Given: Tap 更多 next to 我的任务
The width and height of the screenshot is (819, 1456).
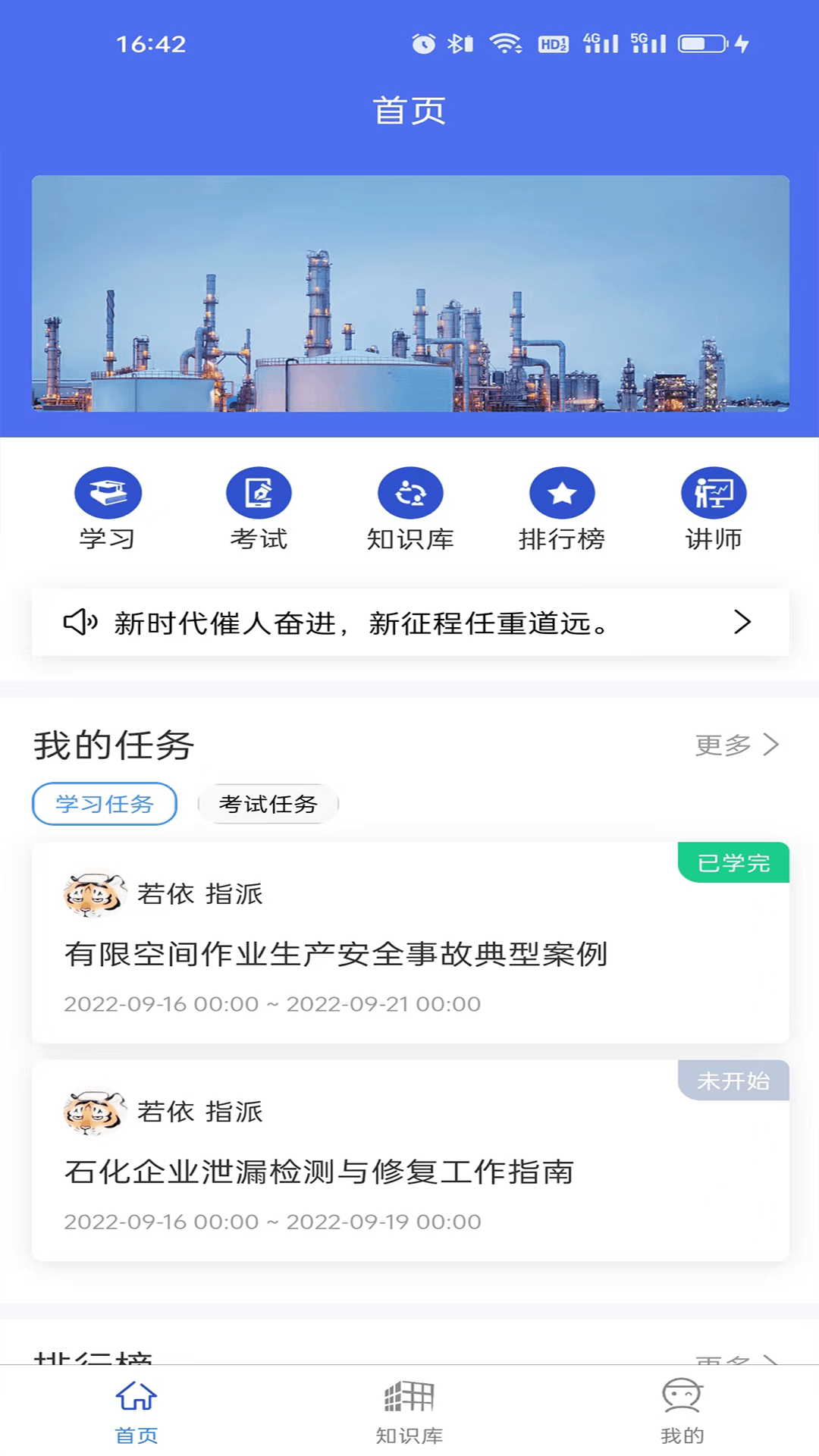Looking at the screenshot, I should pyautogui.click(x=736, y=745).
